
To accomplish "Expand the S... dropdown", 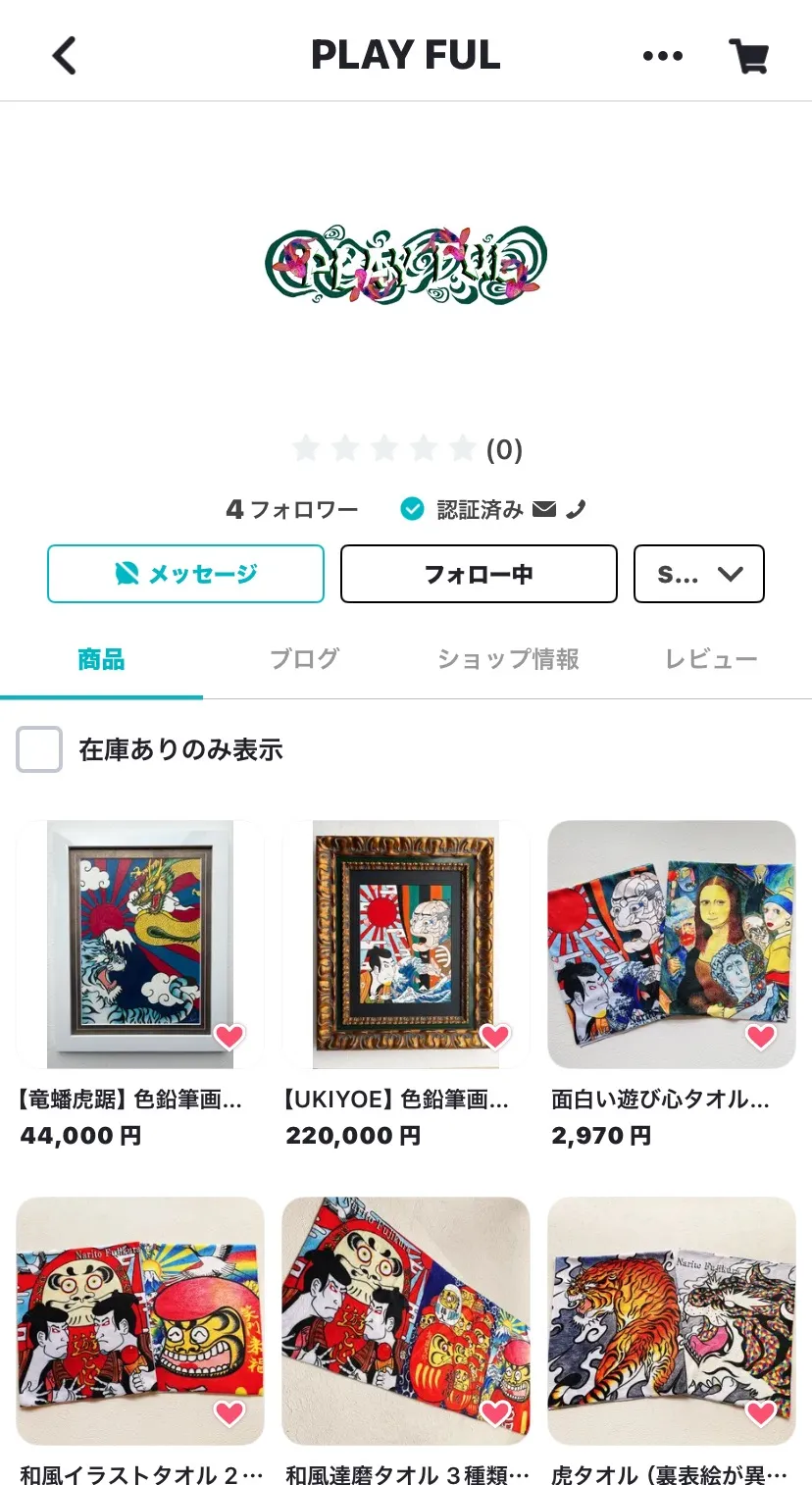I will [x=698, y=574].
